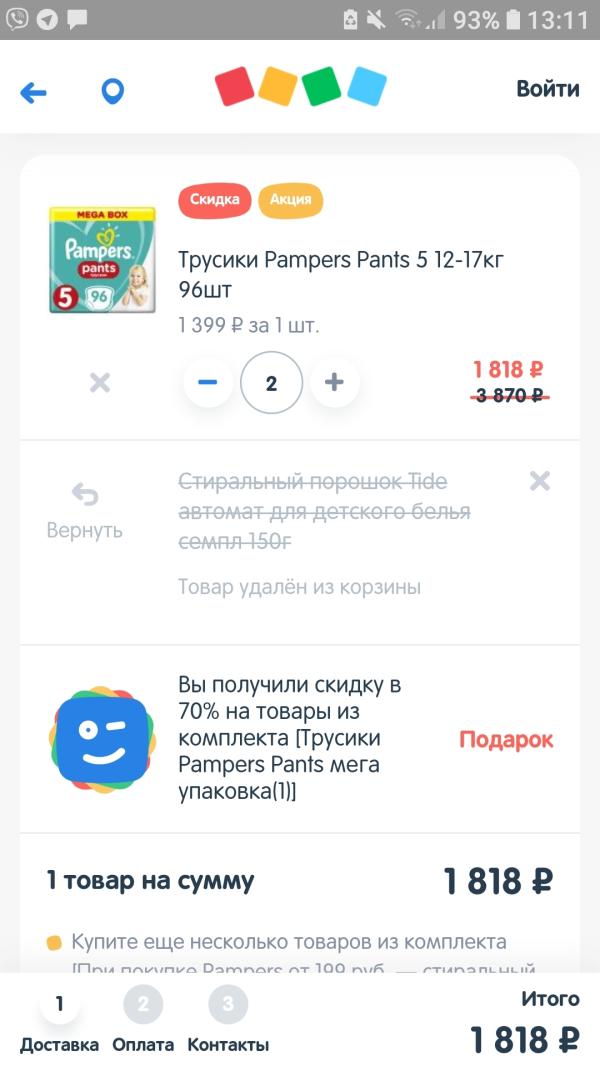The image size is (600, 1066).
Task: Decrease Pampers quantity with minus
Action: coord(208,382)
